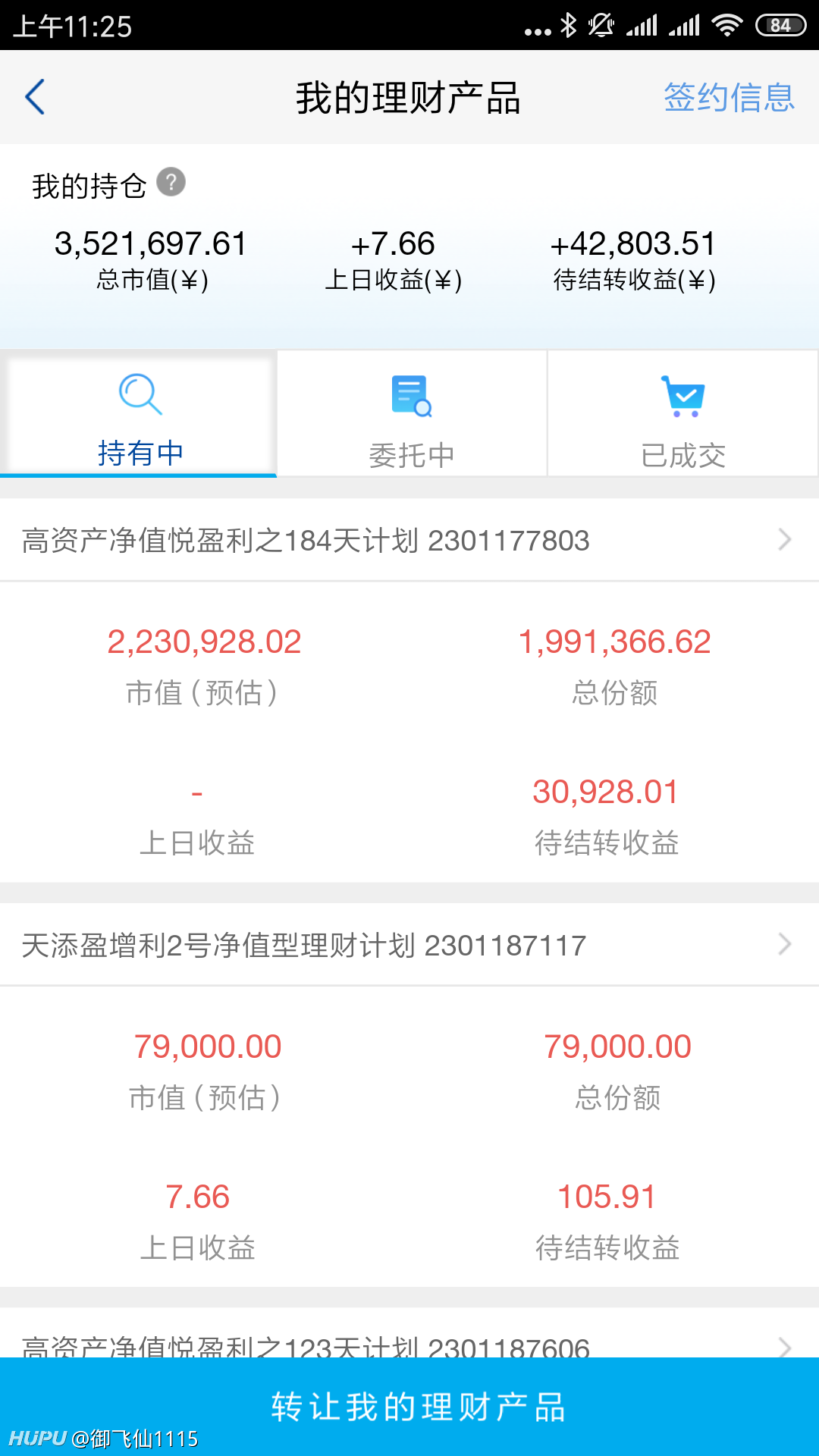
Task: Switch to the 持有中 tab
Action: pyautogui.click(x=139, y=414)
